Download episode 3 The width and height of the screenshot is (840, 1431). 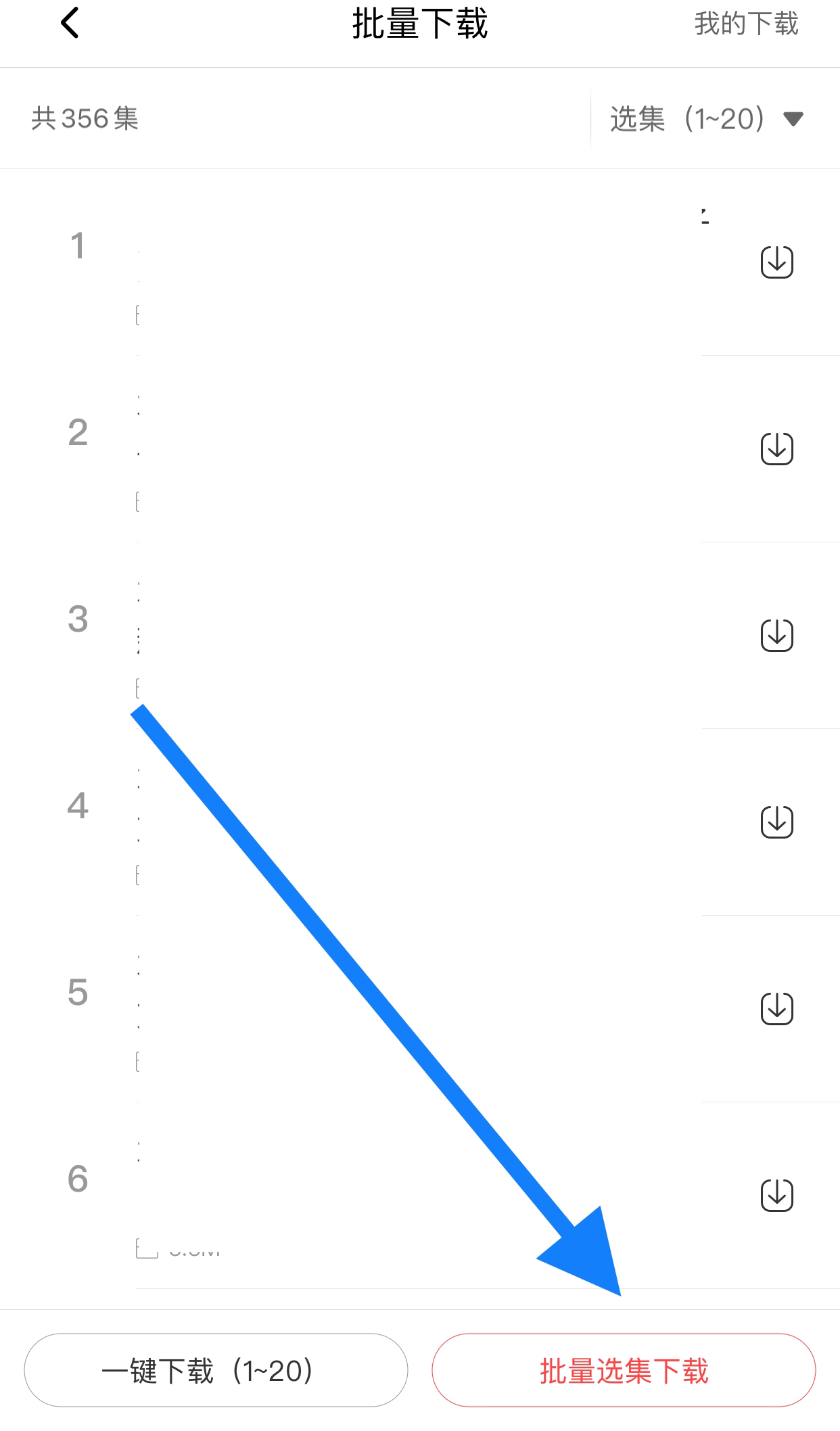(x=776, y=636)
